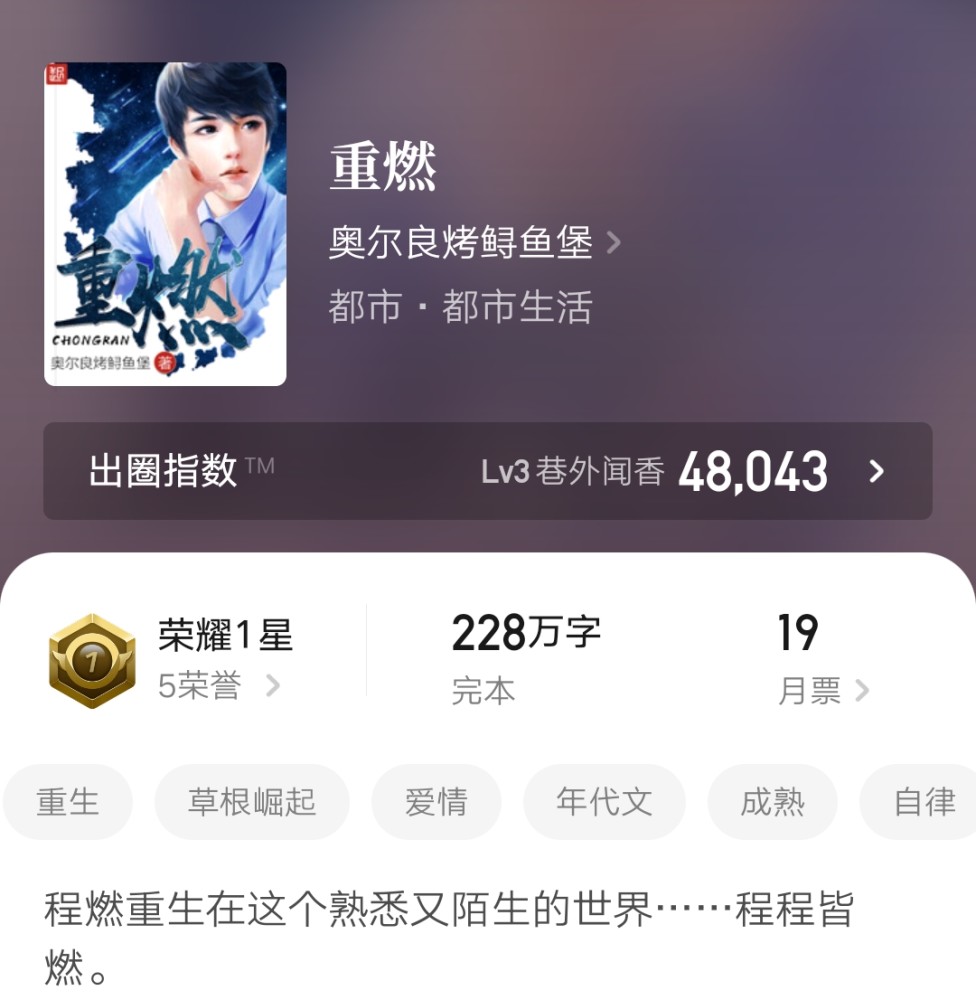976x1000 pixels.
Task: Select the 成熟 tag
Action: (x=771, y=802)
